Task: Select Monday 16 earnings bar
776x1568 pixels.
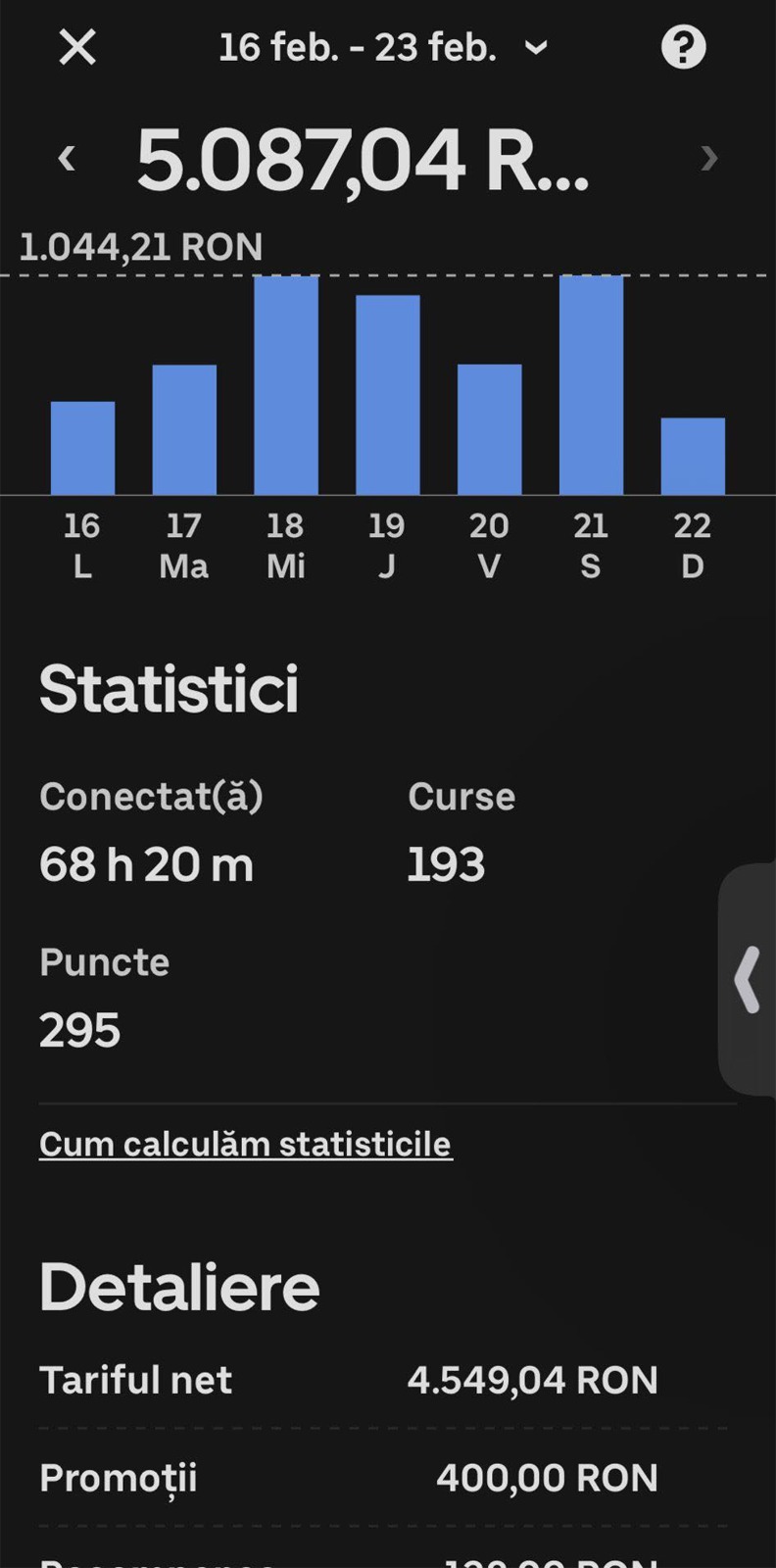Action: coord(82,448)
